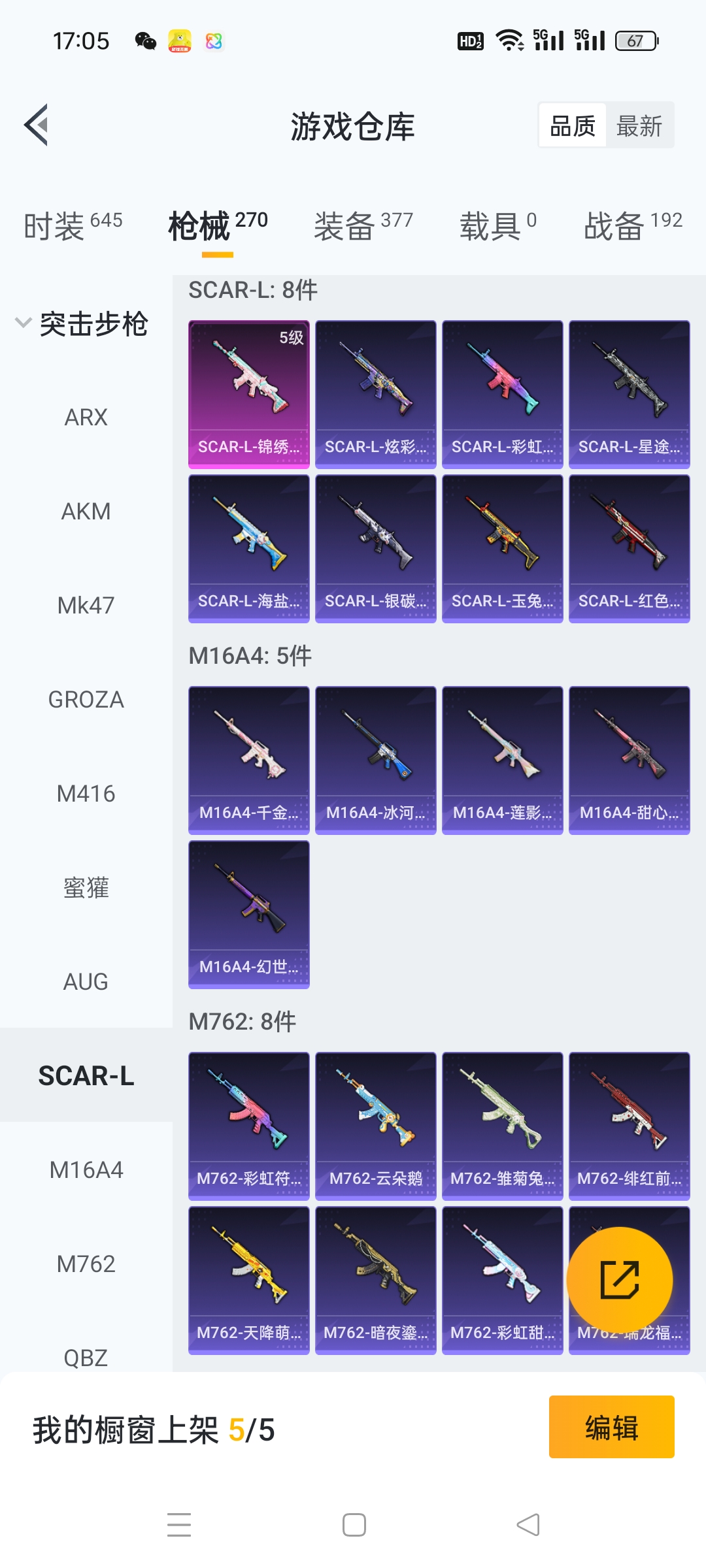Switch to the 装备 tab

click(x=363, y=226)
